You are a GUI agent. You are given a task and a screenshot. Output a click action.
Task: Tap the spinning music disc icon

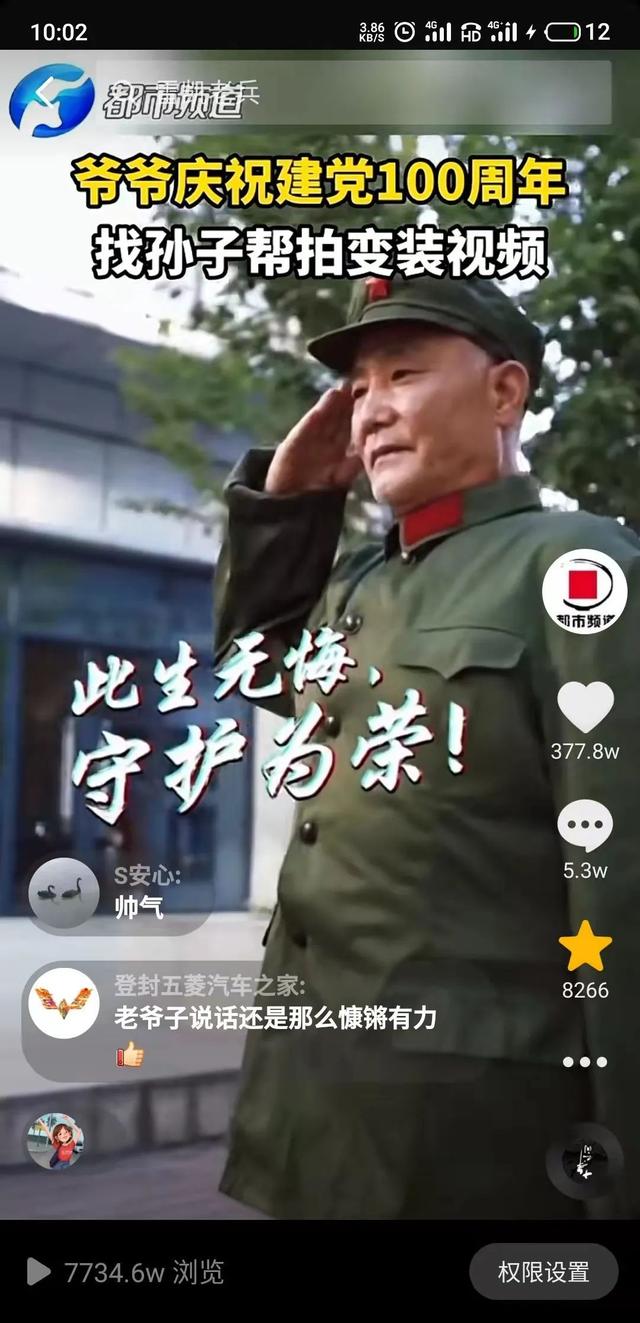[x=585, y=1161]
